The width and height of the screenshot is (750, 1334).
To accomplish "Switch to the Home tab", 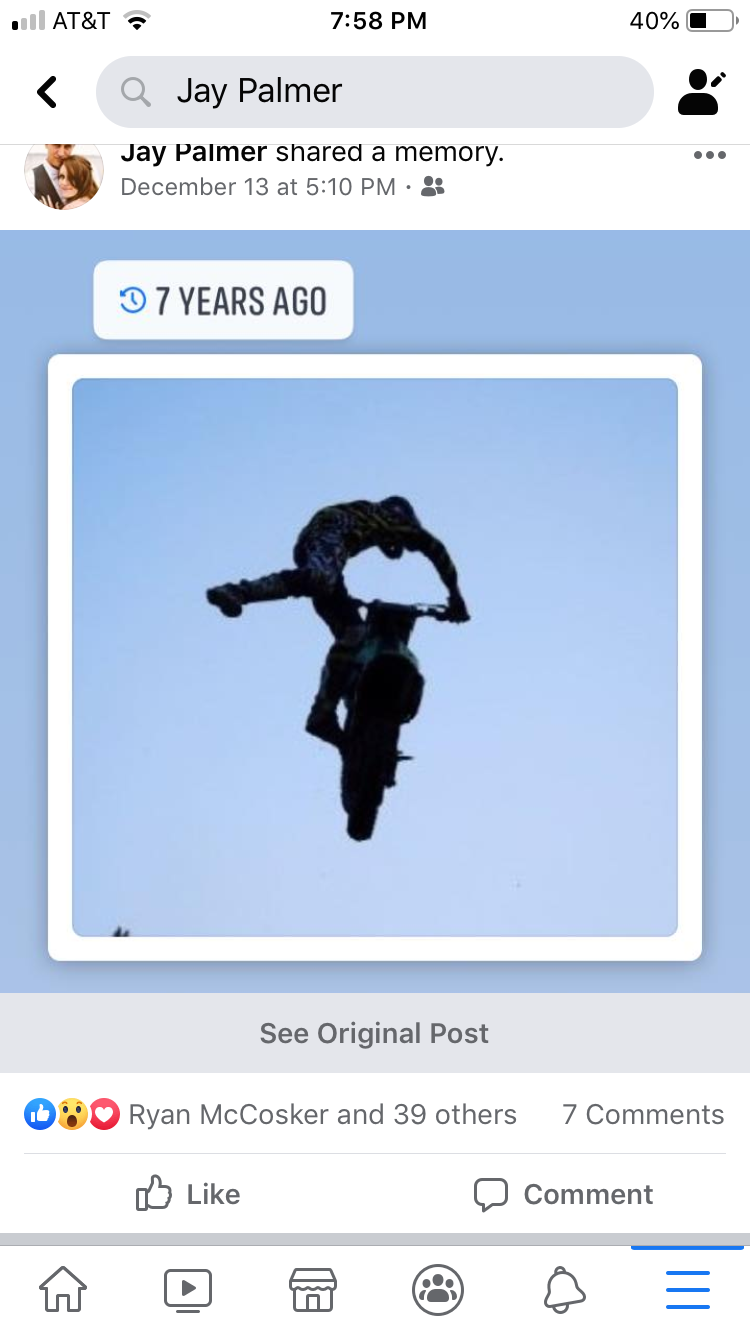I will pos(62,1290).
